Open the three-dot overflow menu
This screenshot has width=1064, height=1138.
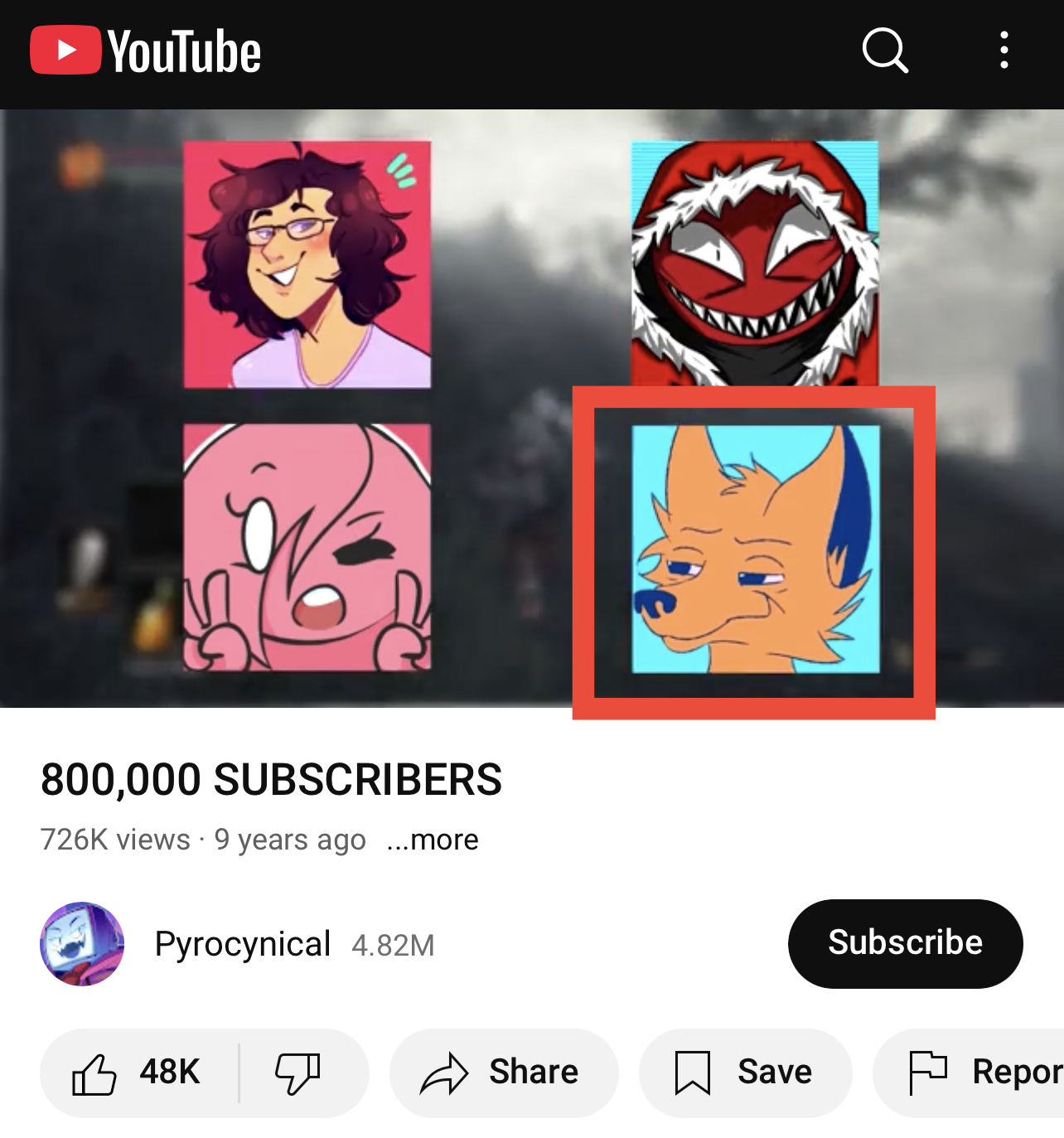tap(1004, 51)
